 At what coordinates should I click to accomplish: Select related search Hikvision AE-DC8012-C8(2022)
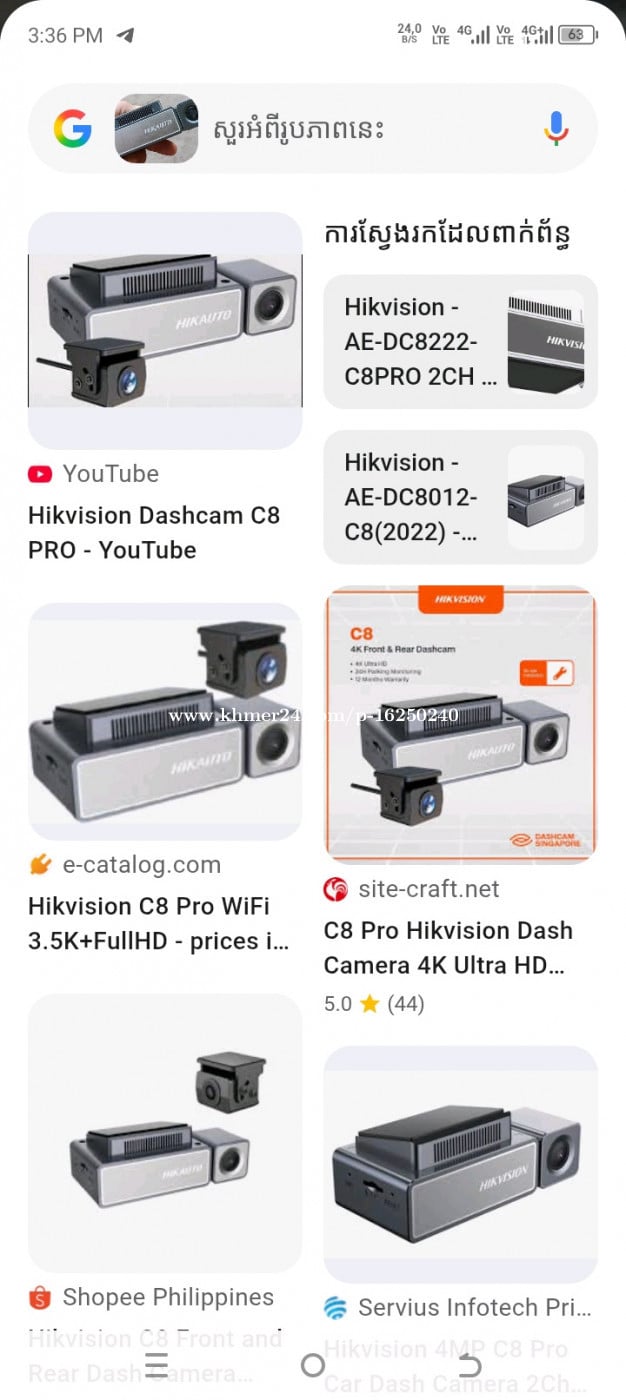(x=460, y=497)
